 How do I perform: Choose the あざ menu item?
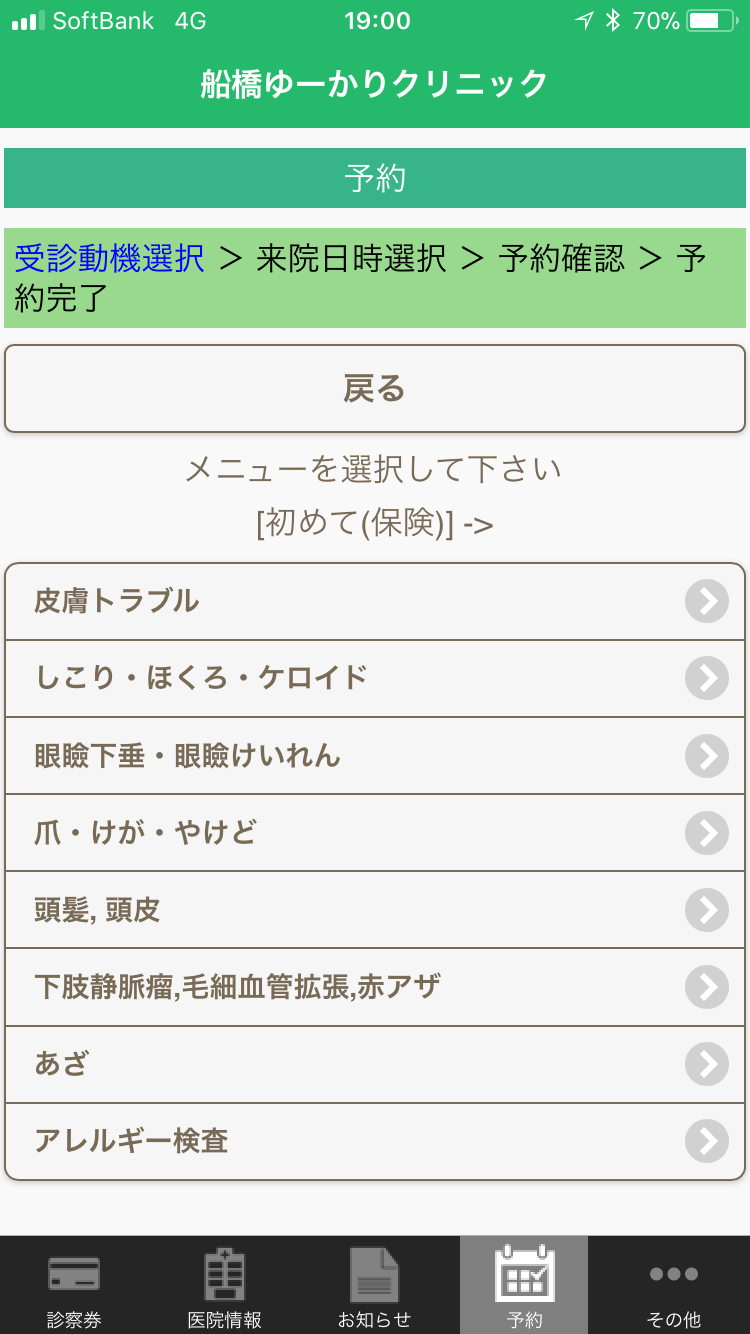pyautogui.click(x=375, y=1064)
